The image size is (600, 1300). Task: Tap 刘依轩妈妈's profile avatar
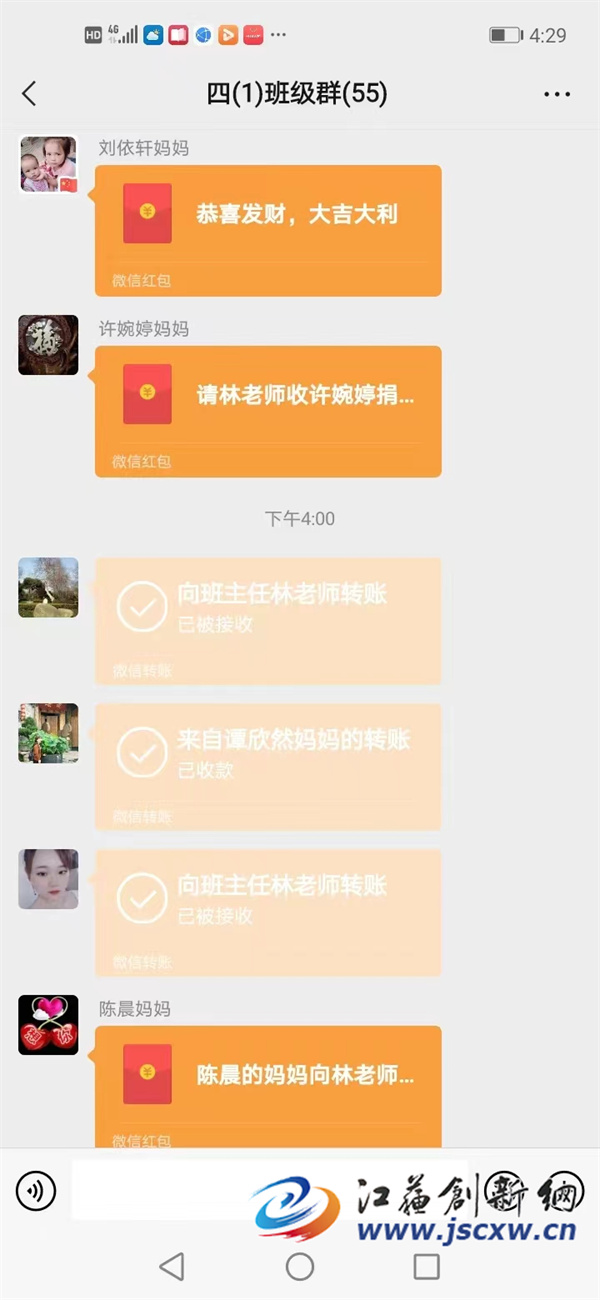pos(48,164)
